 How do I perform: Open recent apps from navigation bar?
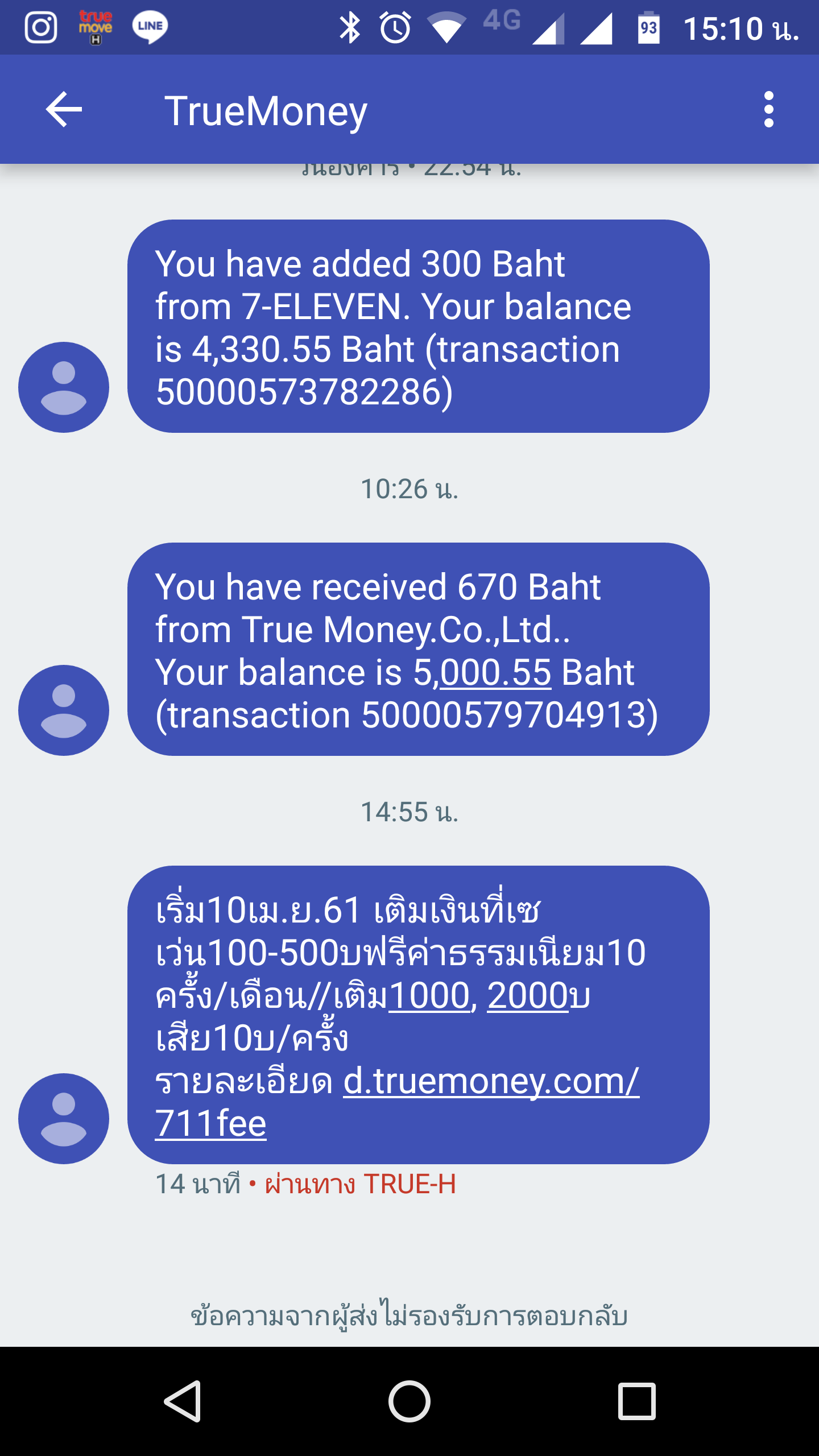tap(637, 1401)
